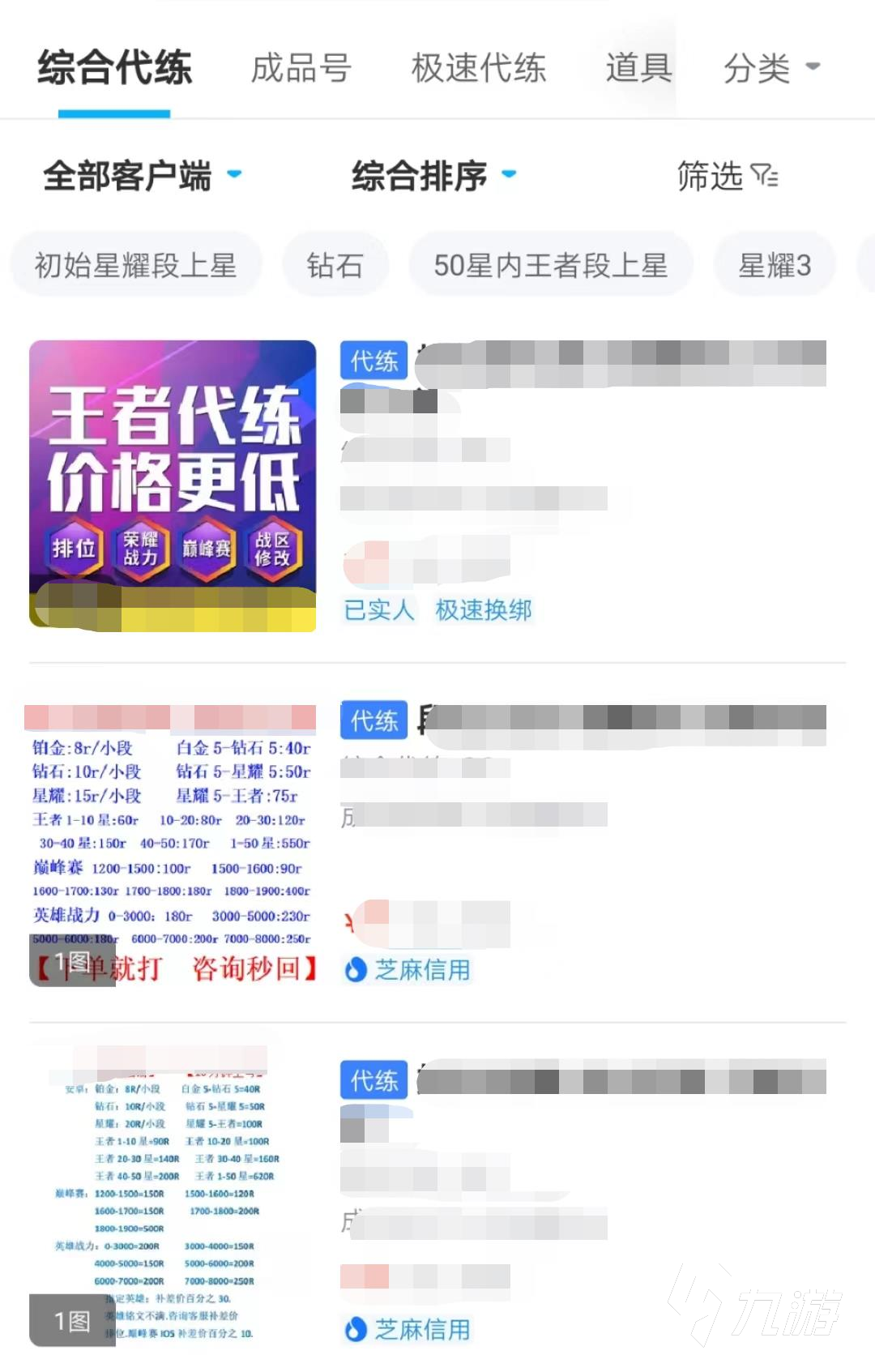Open the 全部客户端 dropdown
This screenshot has height=1372, width=875.
(142, 176)
